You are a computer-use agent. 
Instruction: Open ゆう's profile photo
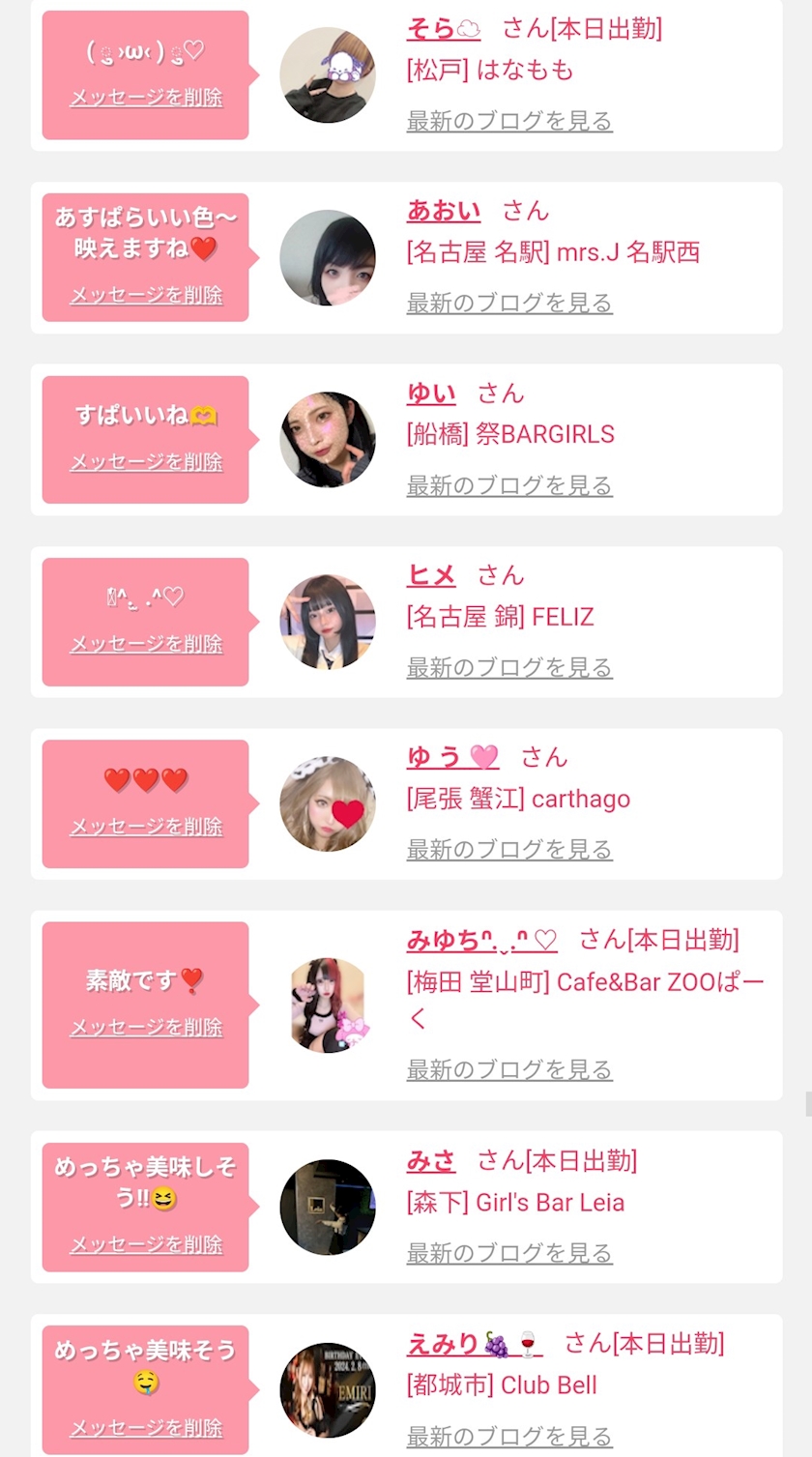tap(328, 804)
